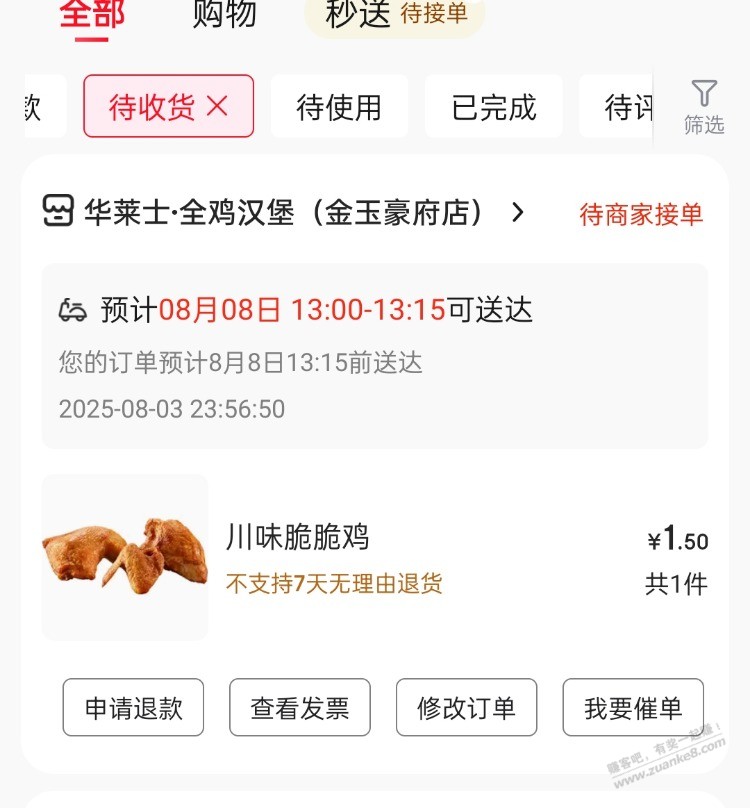Screen dimensions: 750x808
Task: Tap 修改订单 to modify order
Action: 466,708
